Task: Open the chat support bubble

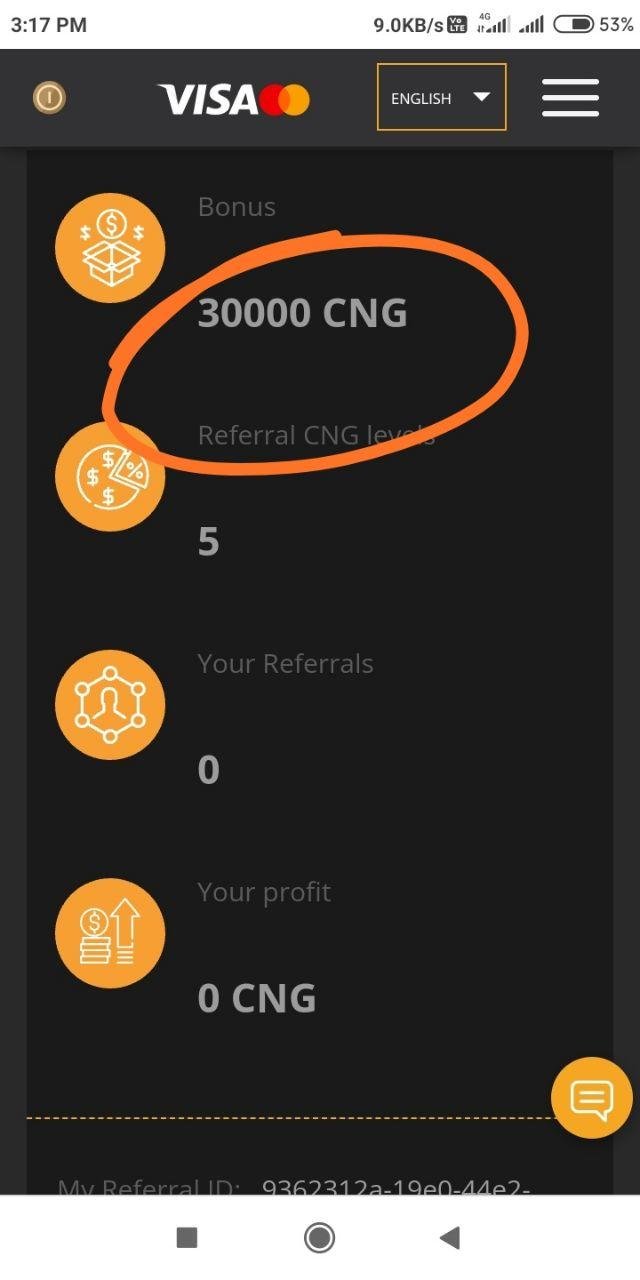Action: pyautogui.click(x=592, y=1098)
